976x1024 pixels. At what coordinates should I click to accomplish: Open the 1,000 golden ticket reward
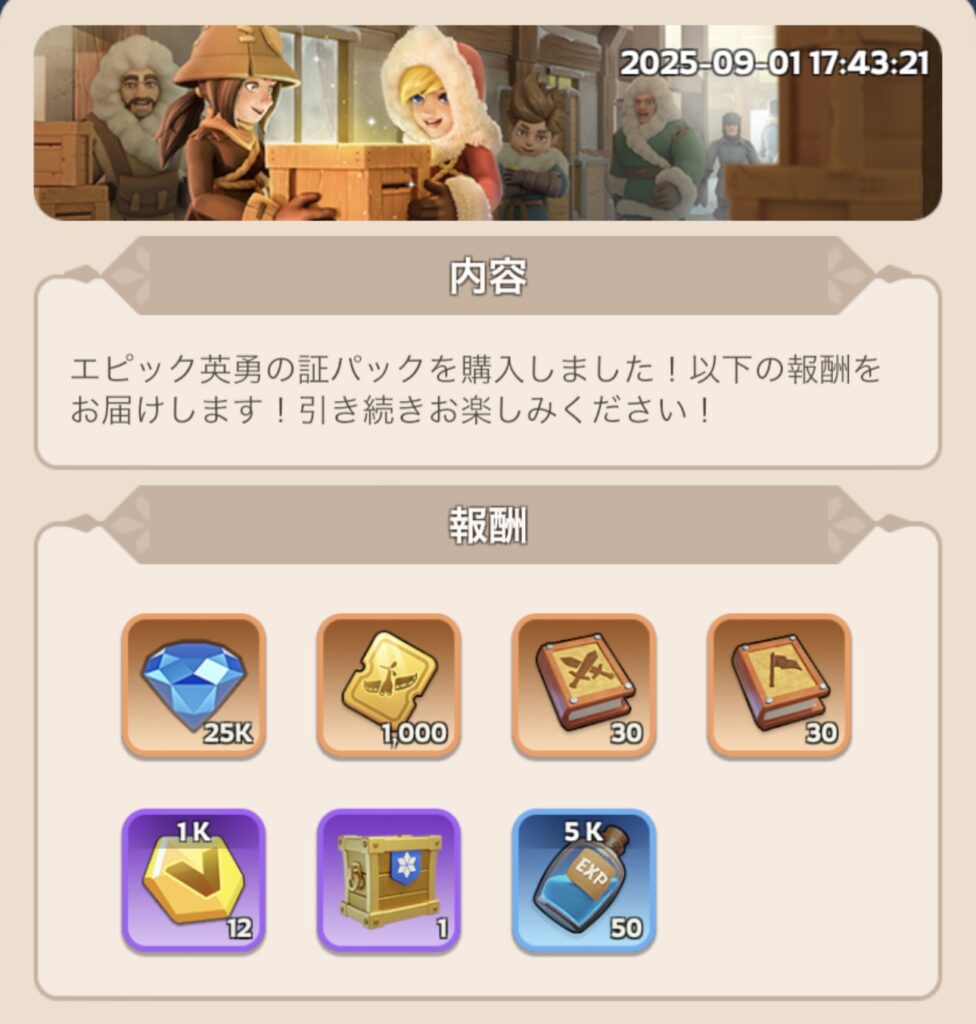(x=389, y=685)
